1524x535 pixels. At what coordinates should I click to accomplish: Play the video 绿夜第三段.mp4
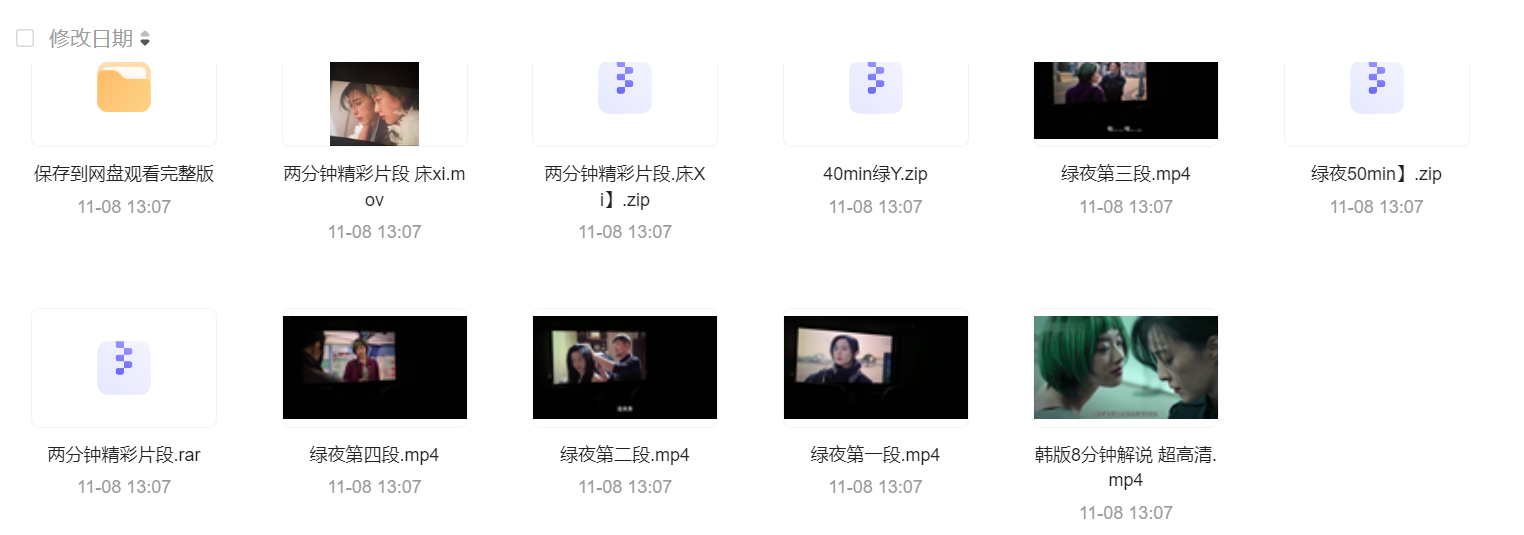(1125, 100)
